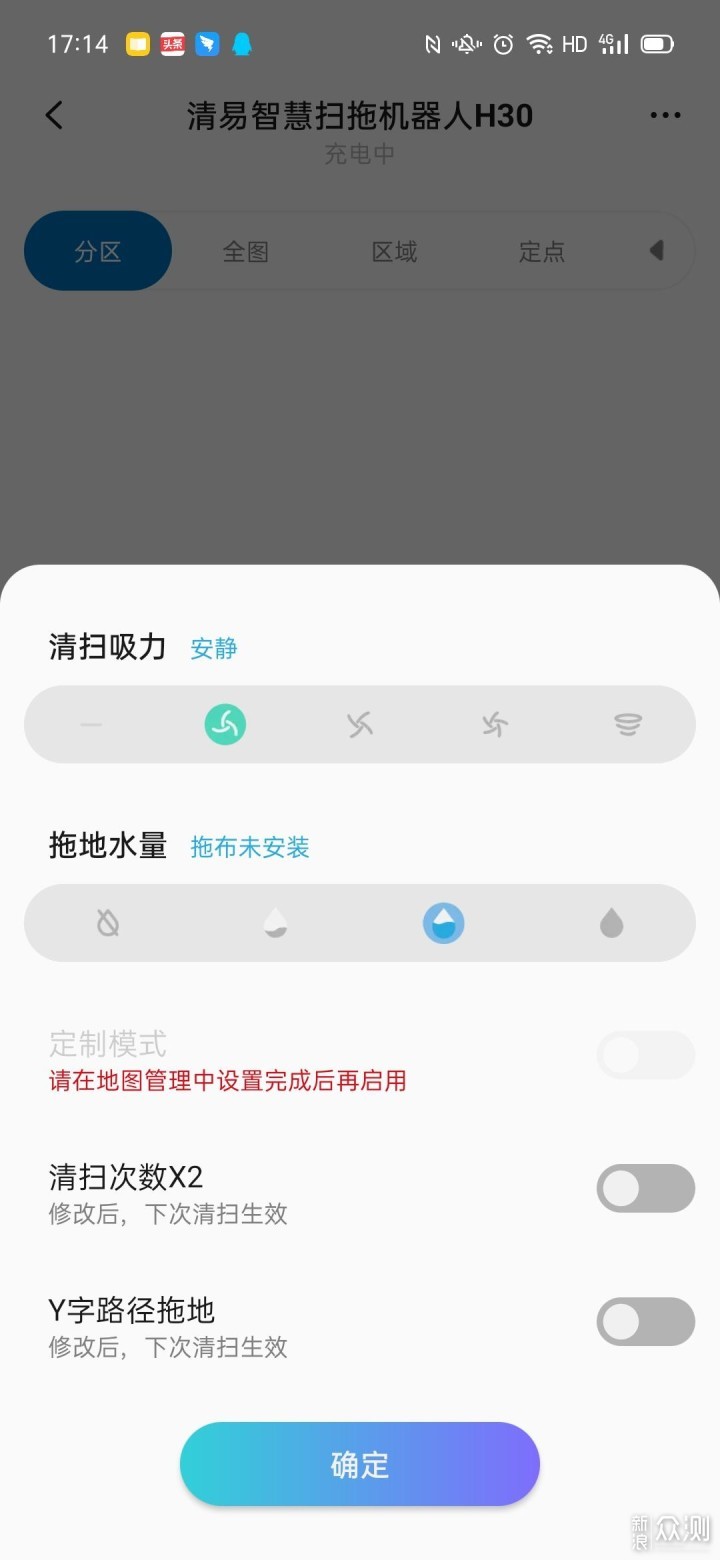720x1560 pixels.
Task: Go back with the top-left arrow
Action: pos(54,115)
